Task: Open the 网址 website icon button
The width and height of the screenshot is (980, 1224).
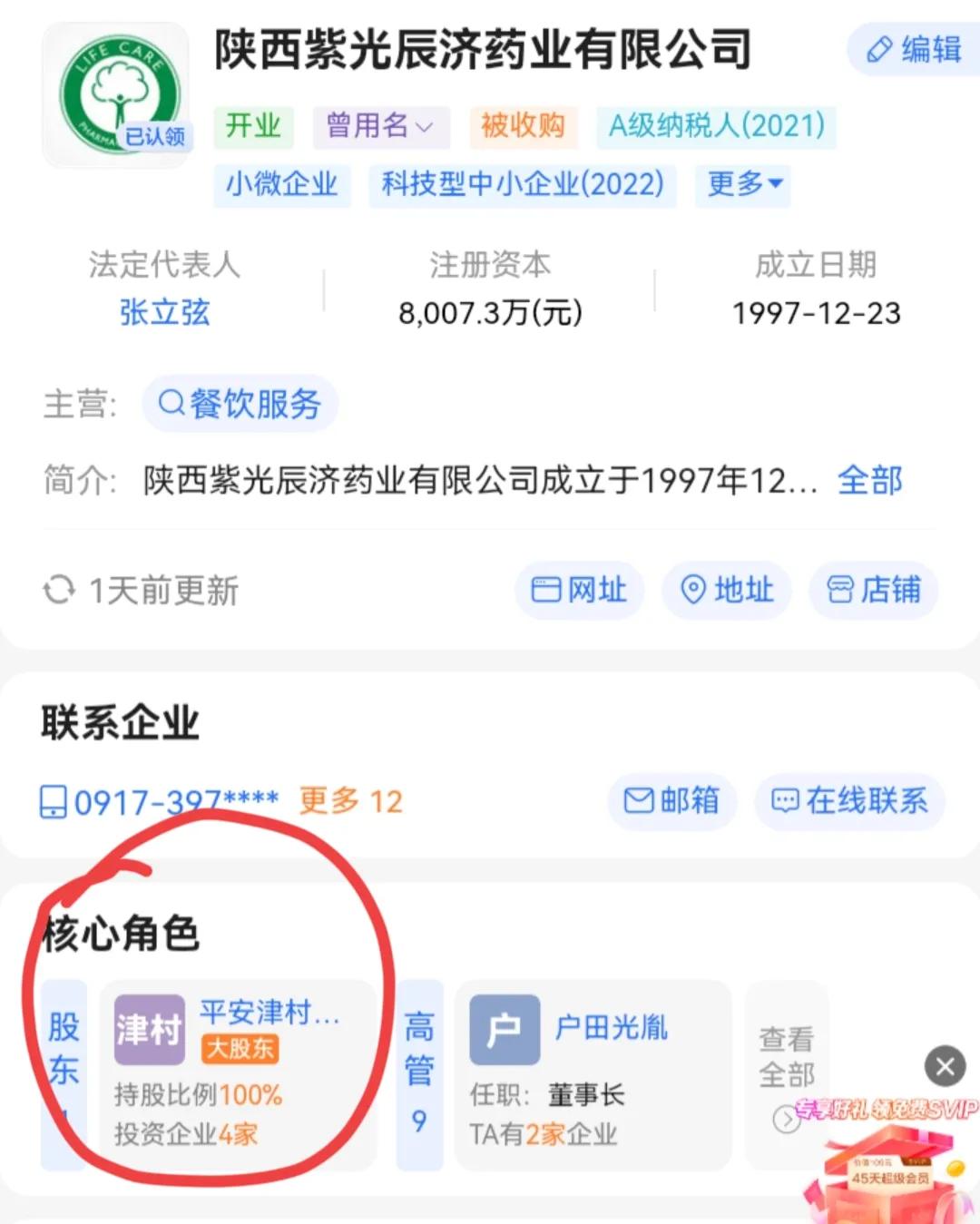Action: point(548,590)
